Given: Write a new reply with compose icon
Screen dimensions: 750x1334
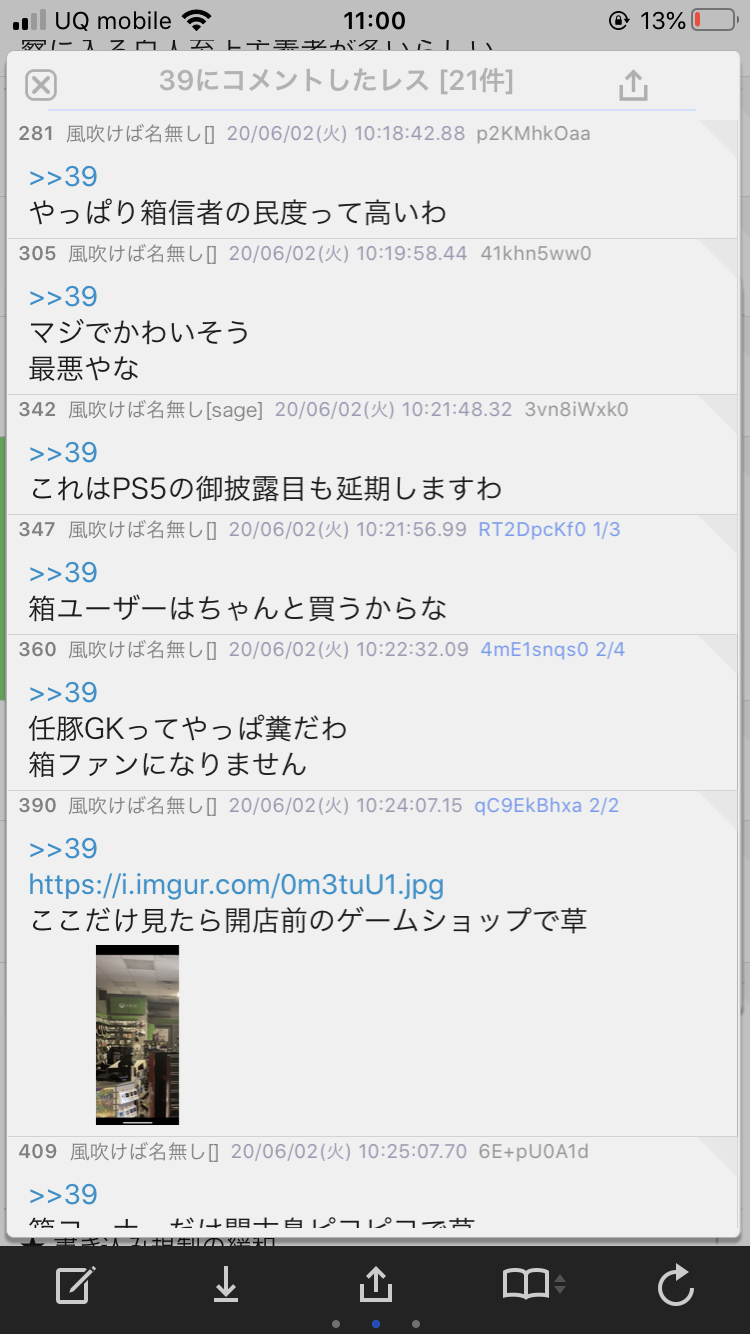Looking at the screenshot, I should tap(76, 1284).
